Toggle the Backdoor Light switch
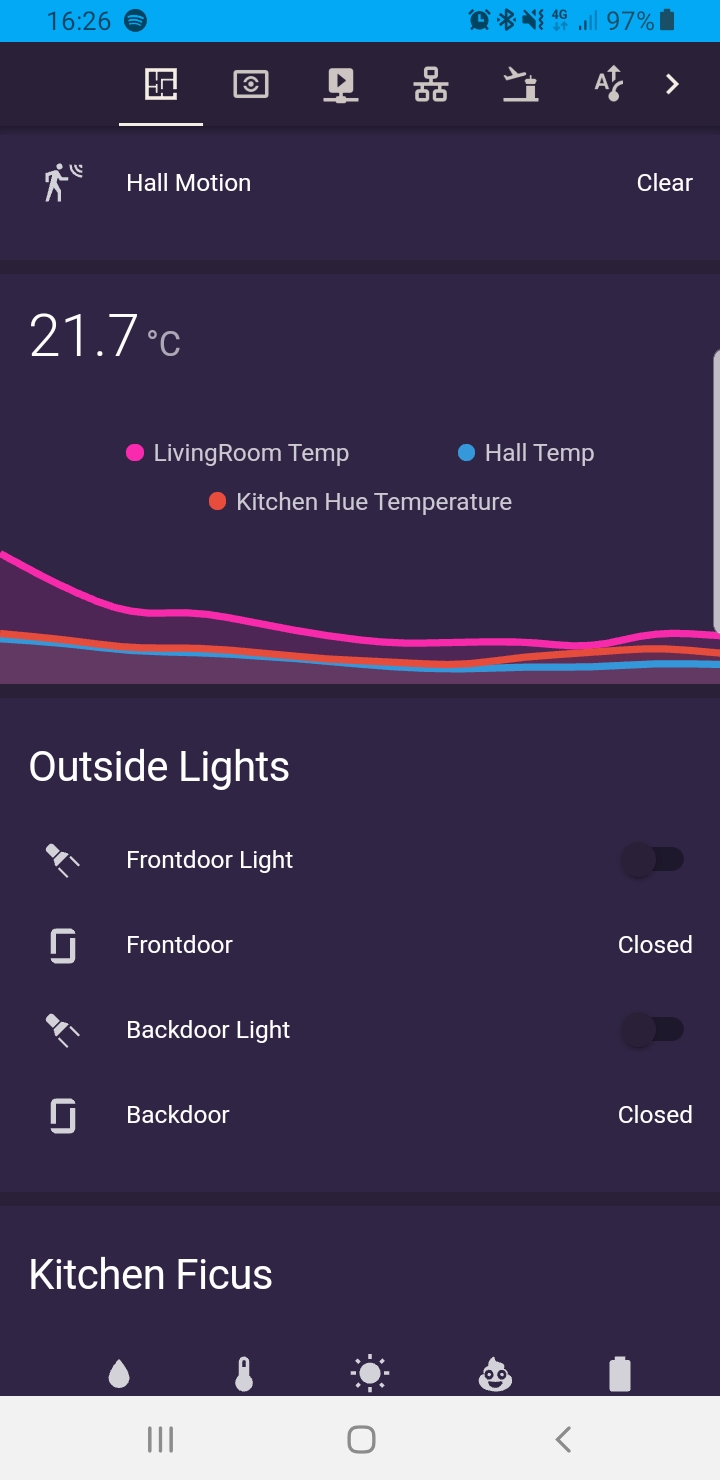This screenshot has width=720, height=1480. [x=651, y=1029]
